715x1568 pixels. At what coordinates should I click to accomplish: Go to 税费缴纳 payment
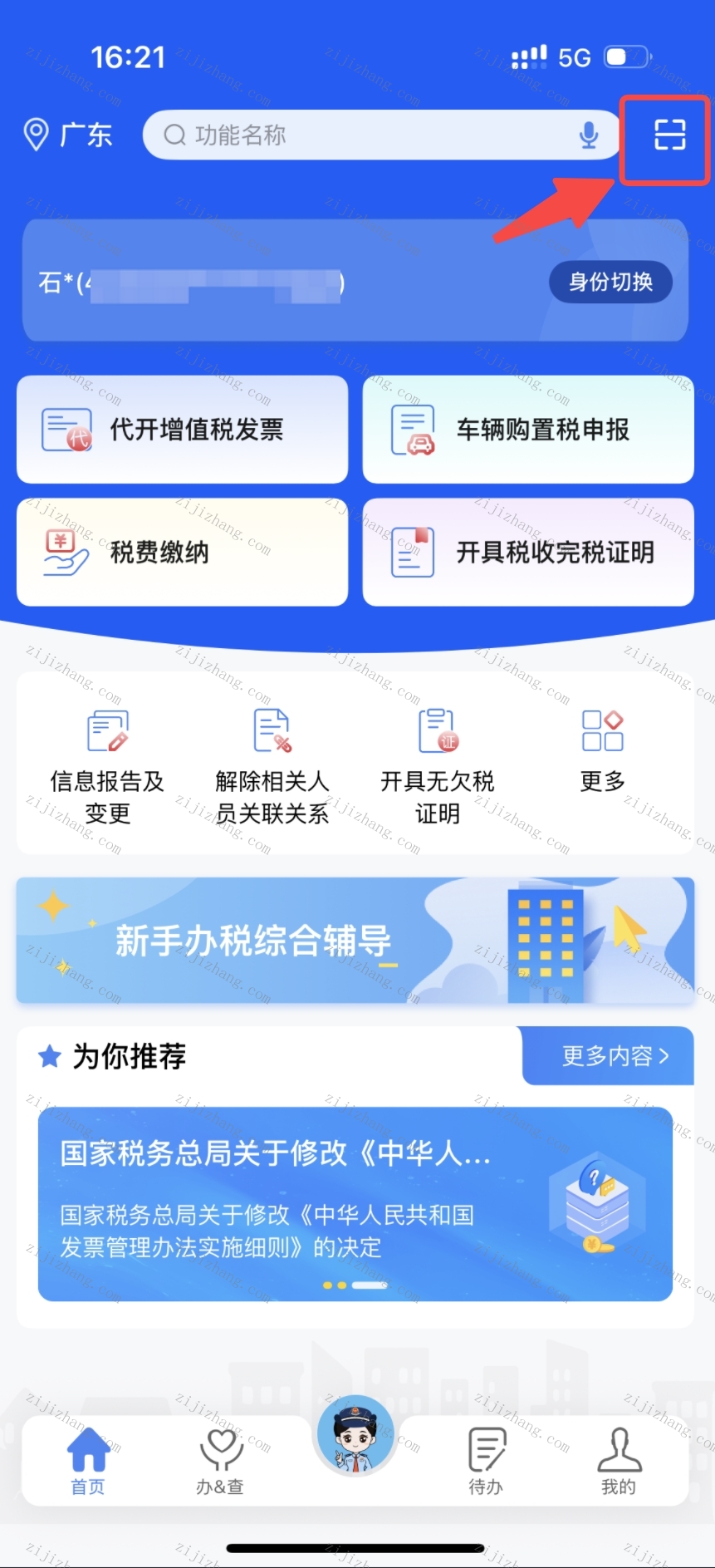pyautogui.click(x=183, y=552)
